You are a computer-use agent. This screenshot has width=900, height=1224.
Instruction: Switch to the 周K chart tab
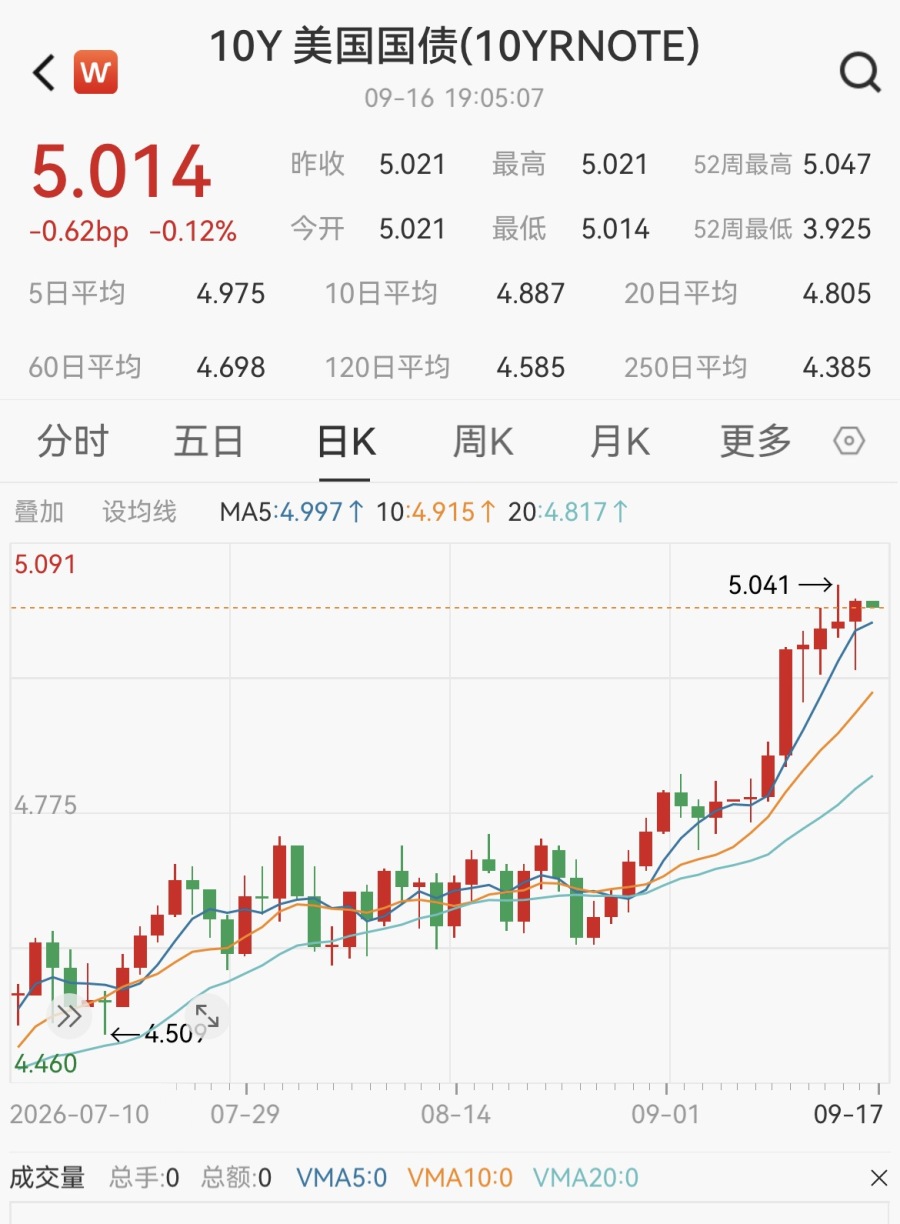(483, 441)
